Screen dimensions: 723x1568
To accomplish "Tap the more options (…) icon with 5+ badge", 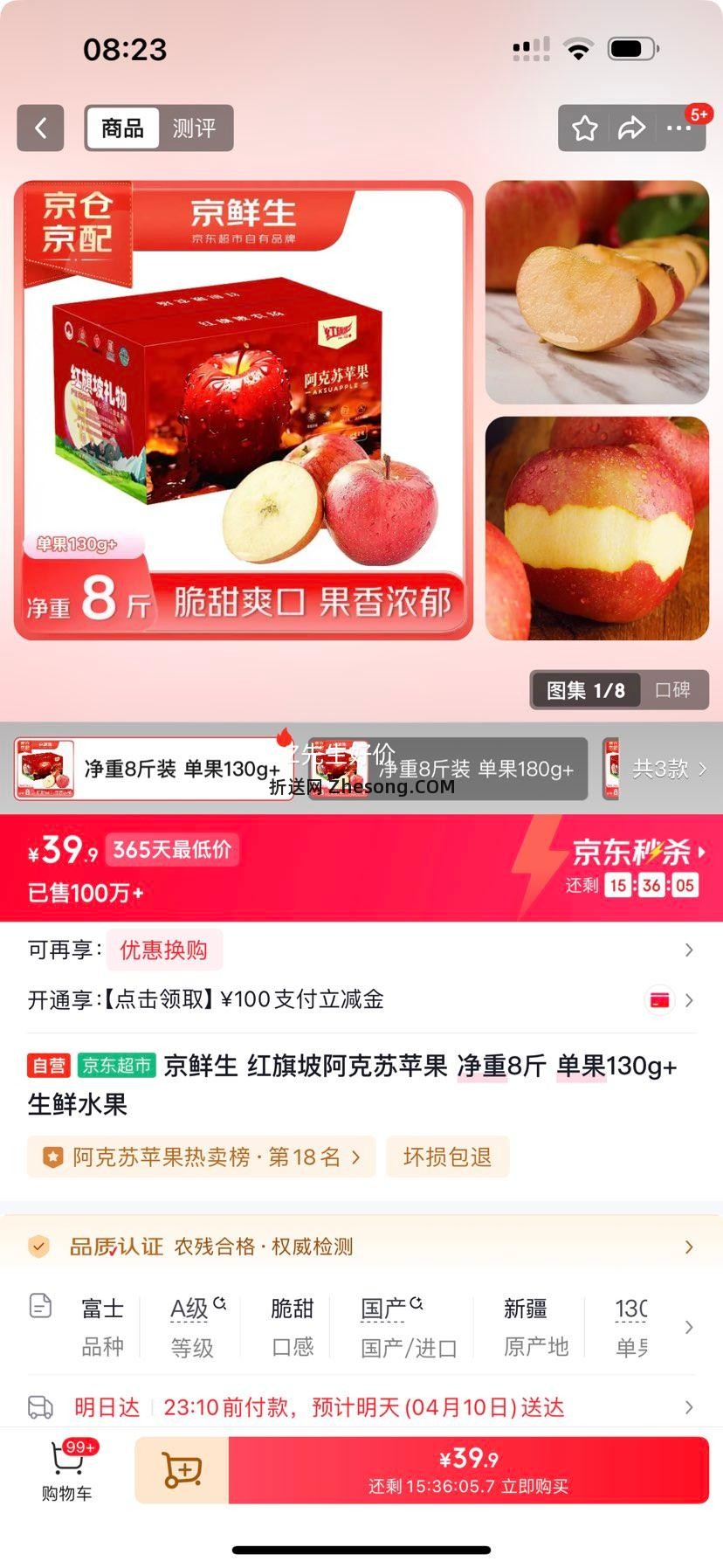I will coord(678,128).
